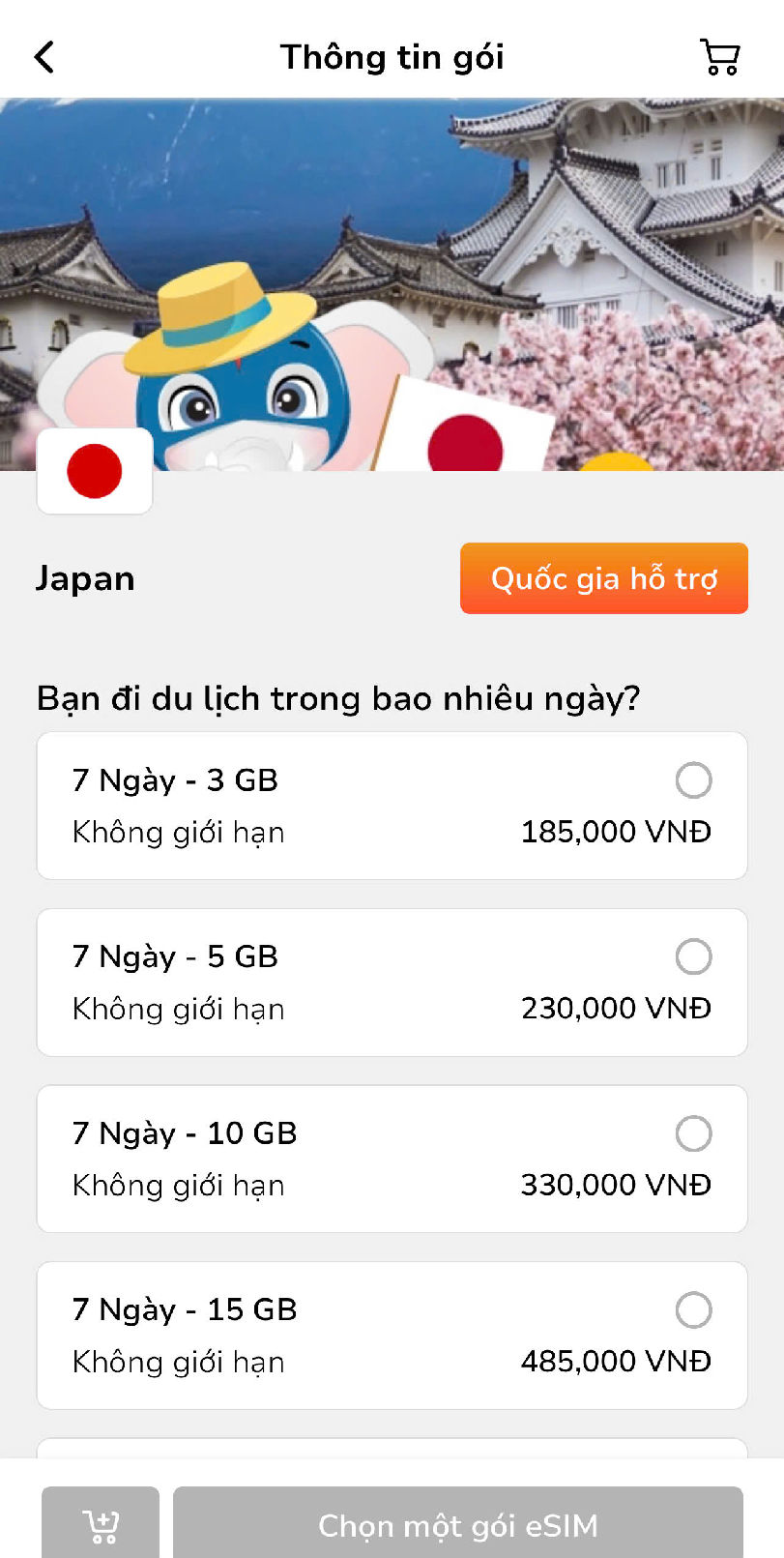Image resolution: width=784 pixels, height=1558 pixels.
Task: Select the 7 Ngày - 15 GB plan
Action: tap(693, 1310)
